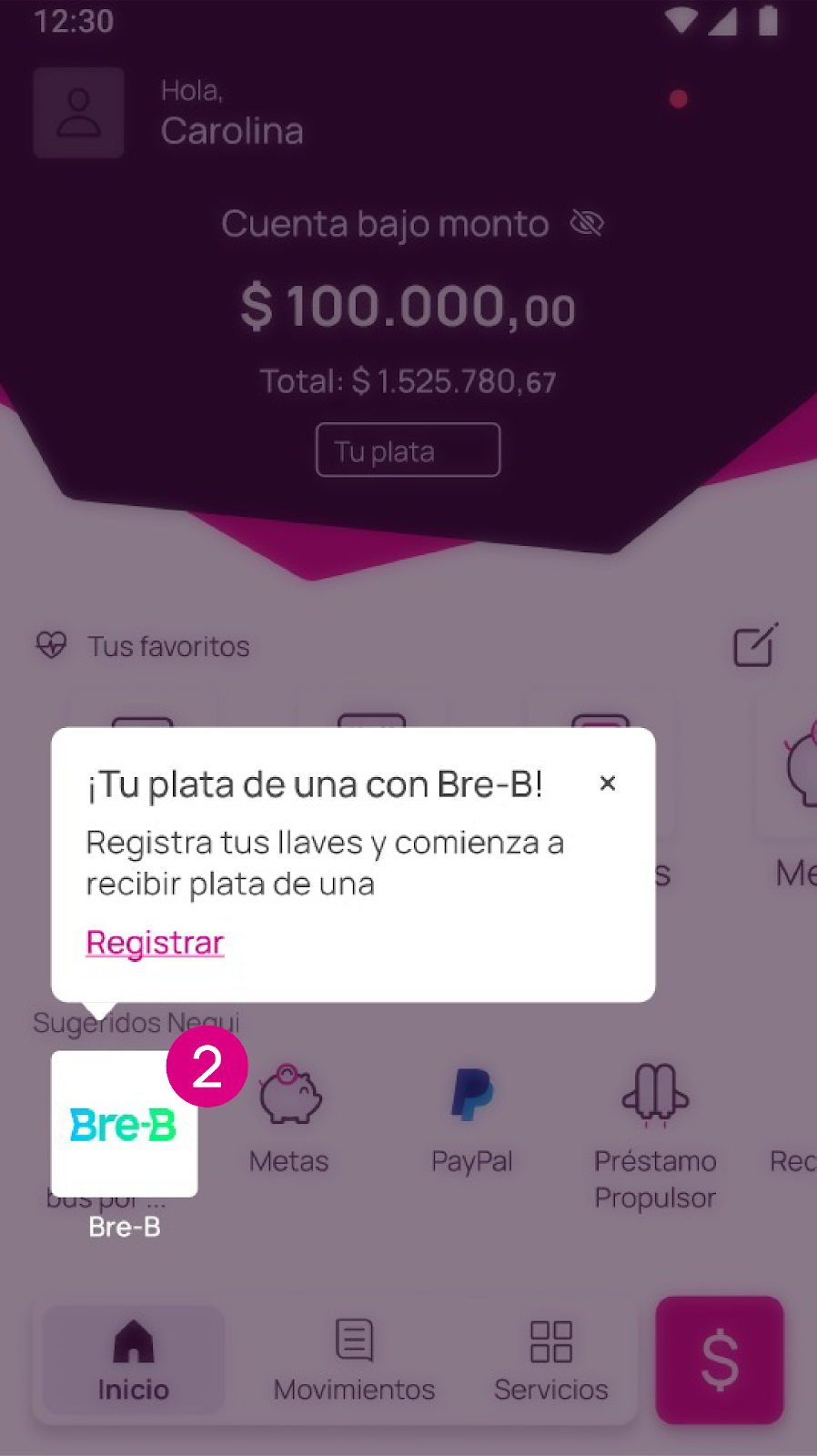
Task: Tap the notification red dot indicator
Action: pos(678,100)
